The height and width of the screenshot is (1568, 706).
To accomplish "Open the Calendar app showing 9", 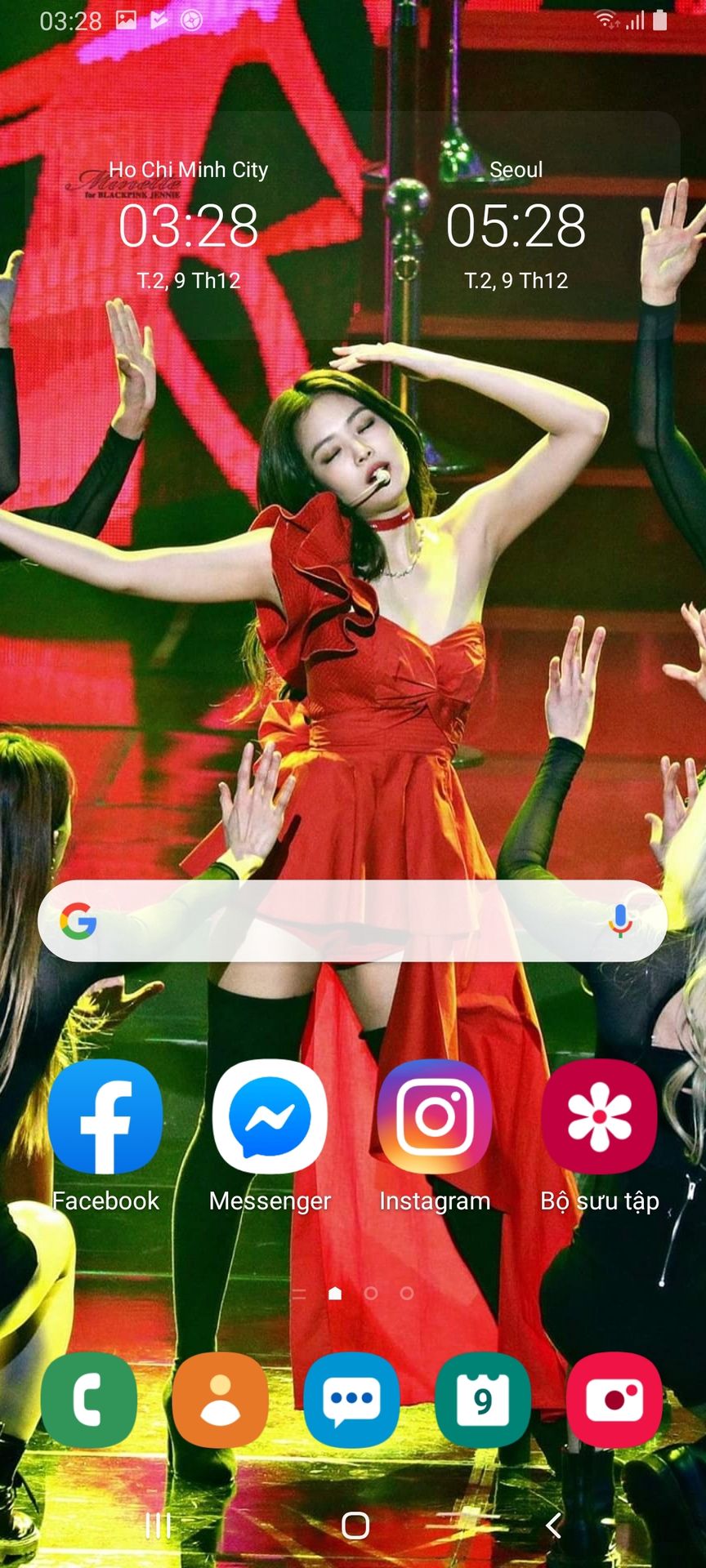I will [483, 1400].
